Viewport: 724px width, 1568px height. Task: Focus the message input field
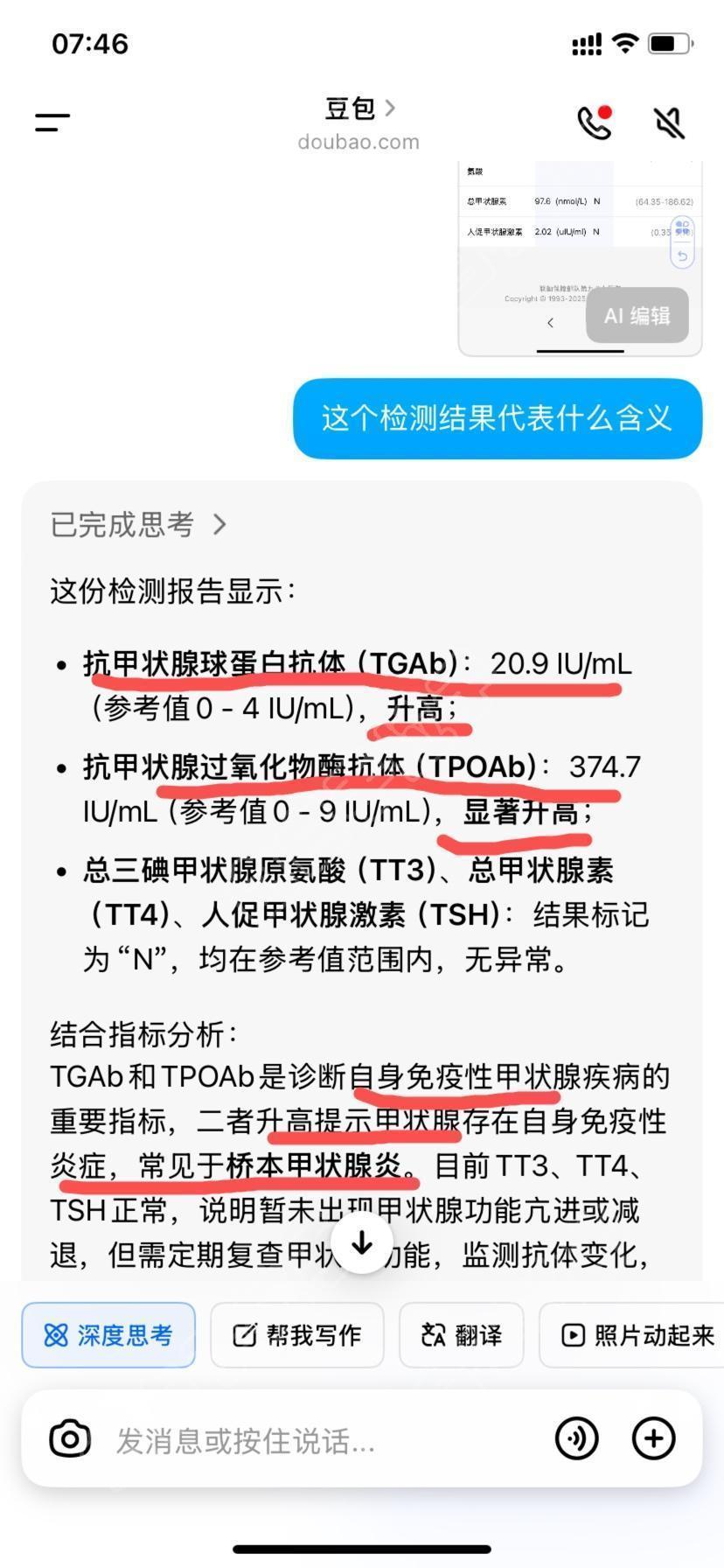point(324,1440)
